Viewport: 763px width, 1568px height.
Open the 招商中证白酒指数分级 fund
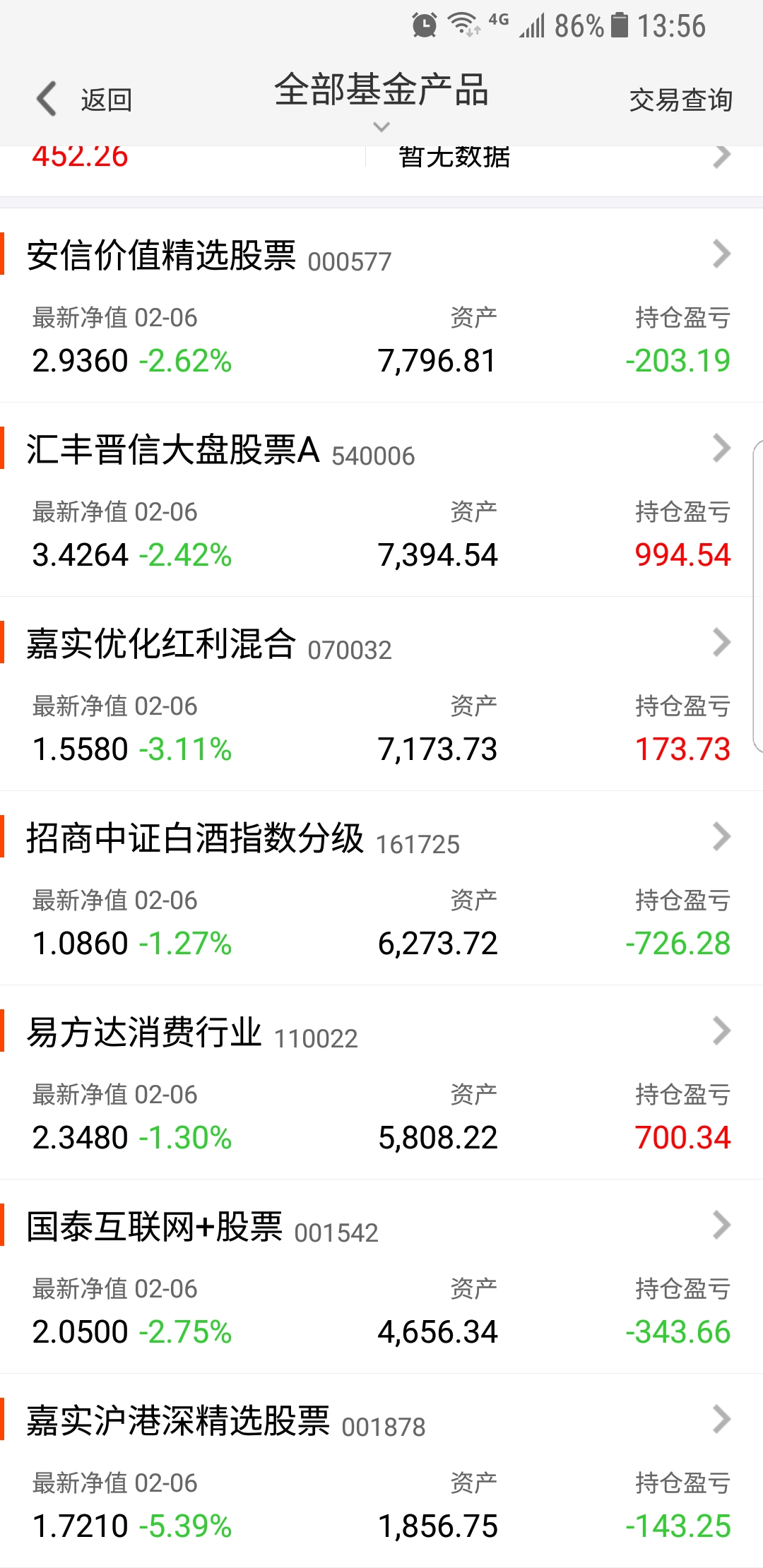pos(381,888)
